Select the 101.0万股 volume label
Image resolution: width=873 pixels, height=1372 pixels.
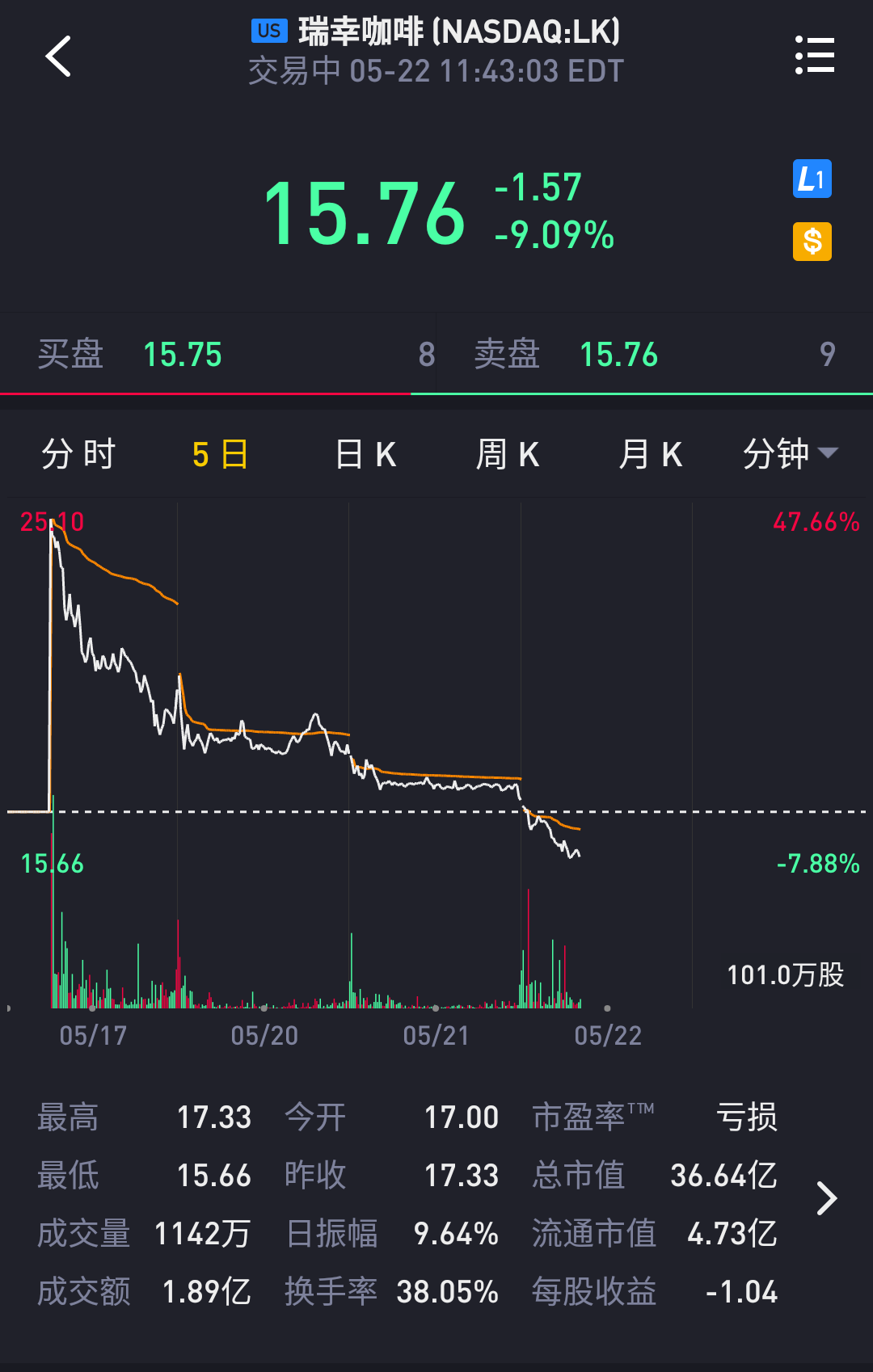[784, 974]
